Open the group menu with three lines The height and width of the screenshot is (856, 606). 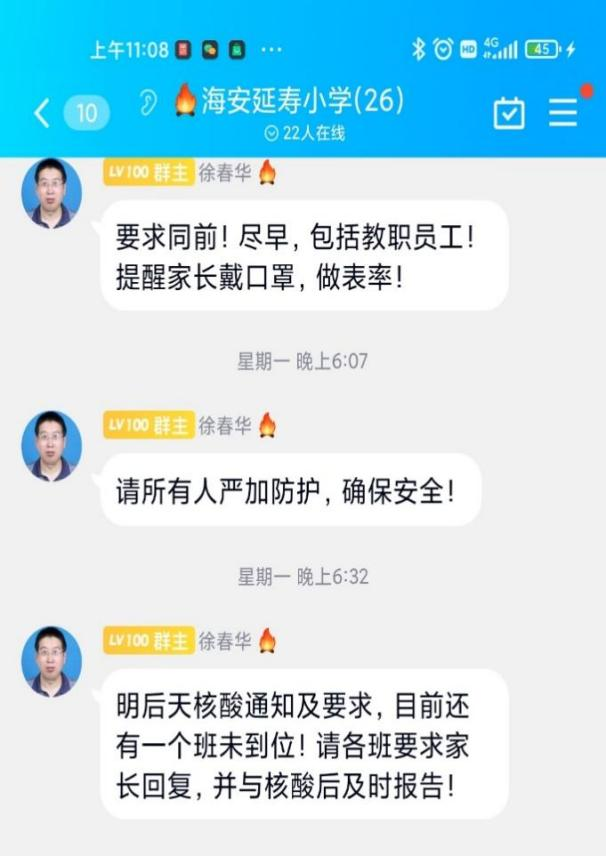(x=563, y=113)
